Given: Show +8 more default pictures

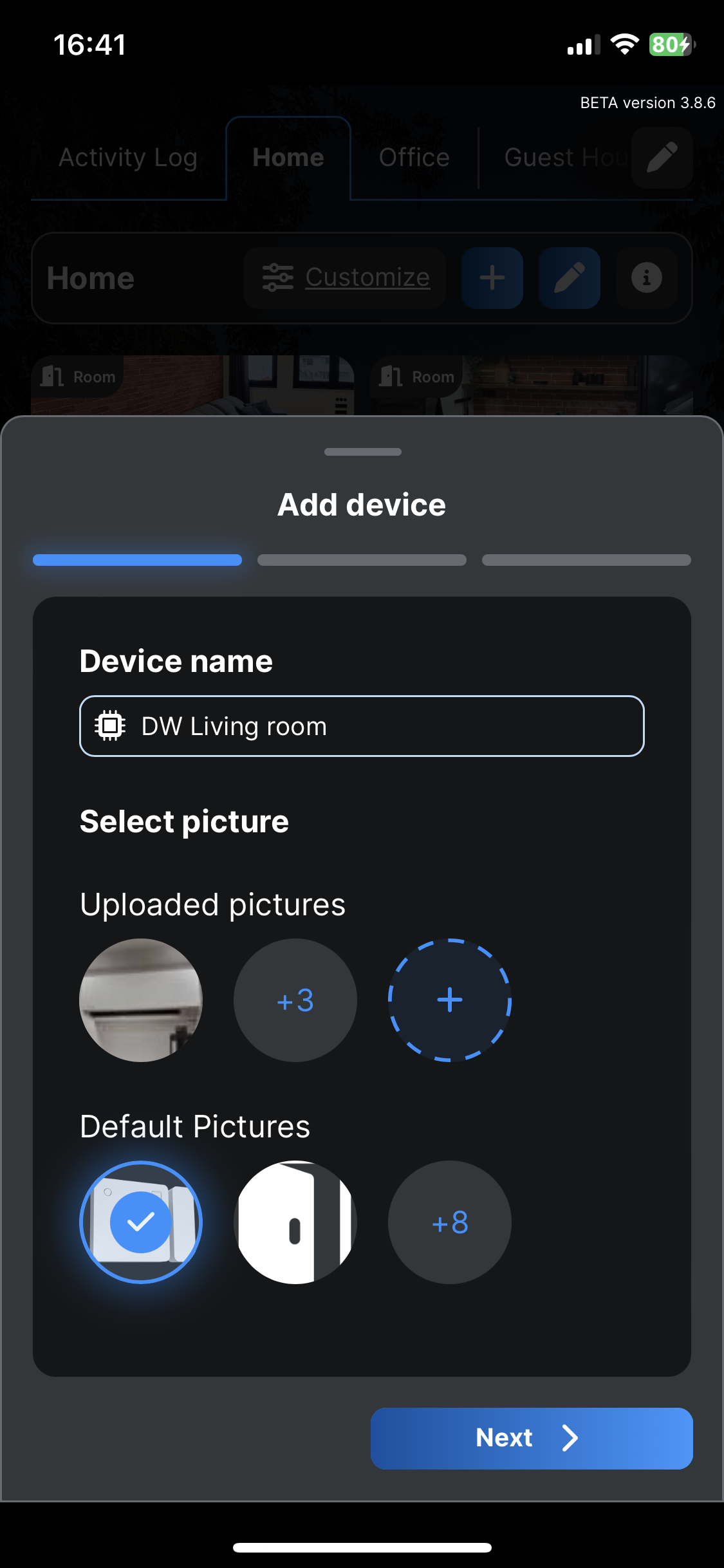Looking at the screenshot, I should pos(449,1222).
